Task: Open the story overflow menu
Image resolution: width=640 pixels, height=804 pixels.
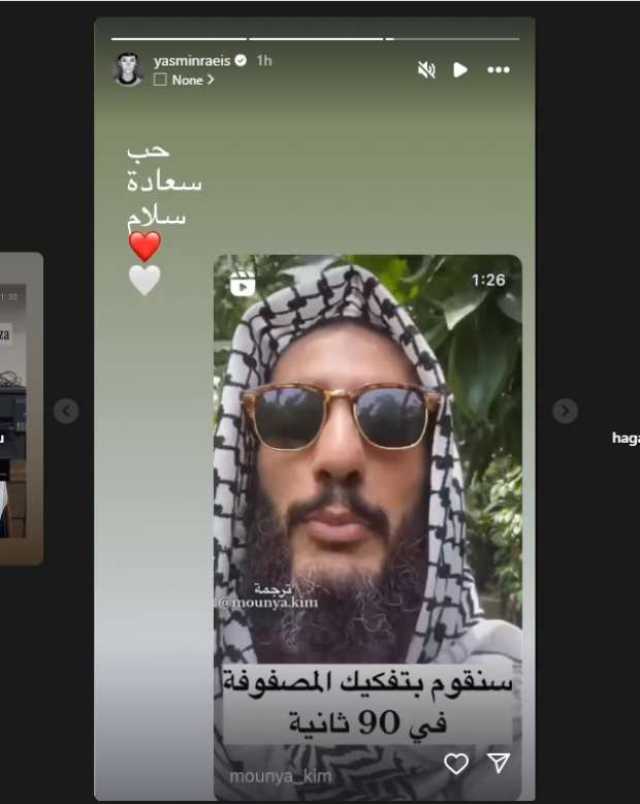Action: click(x=498, y=70)
